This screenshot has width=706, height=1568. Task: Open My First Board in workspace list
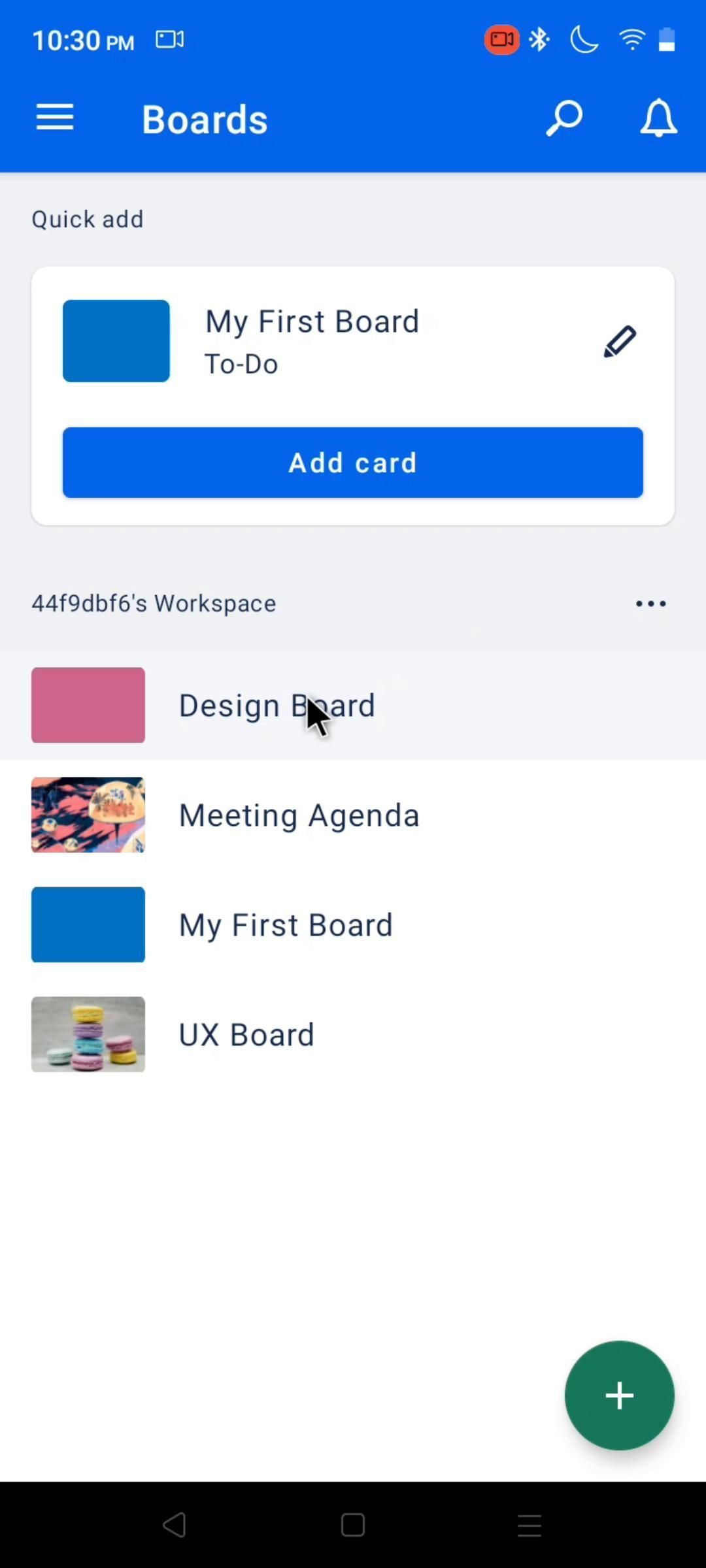[x=286, y=925]
